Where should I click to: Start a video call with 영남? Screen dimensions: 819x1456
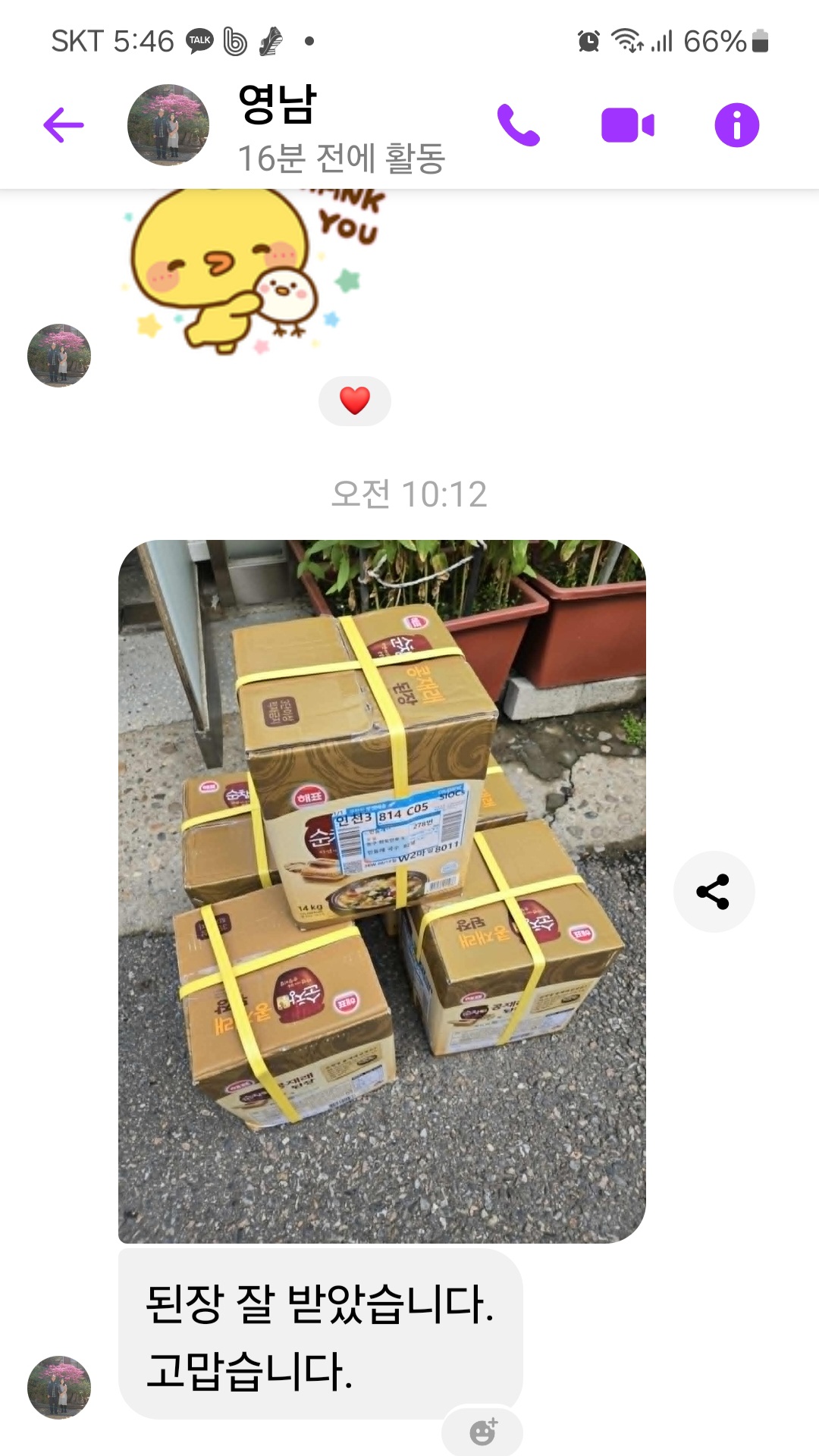(627, 125)
